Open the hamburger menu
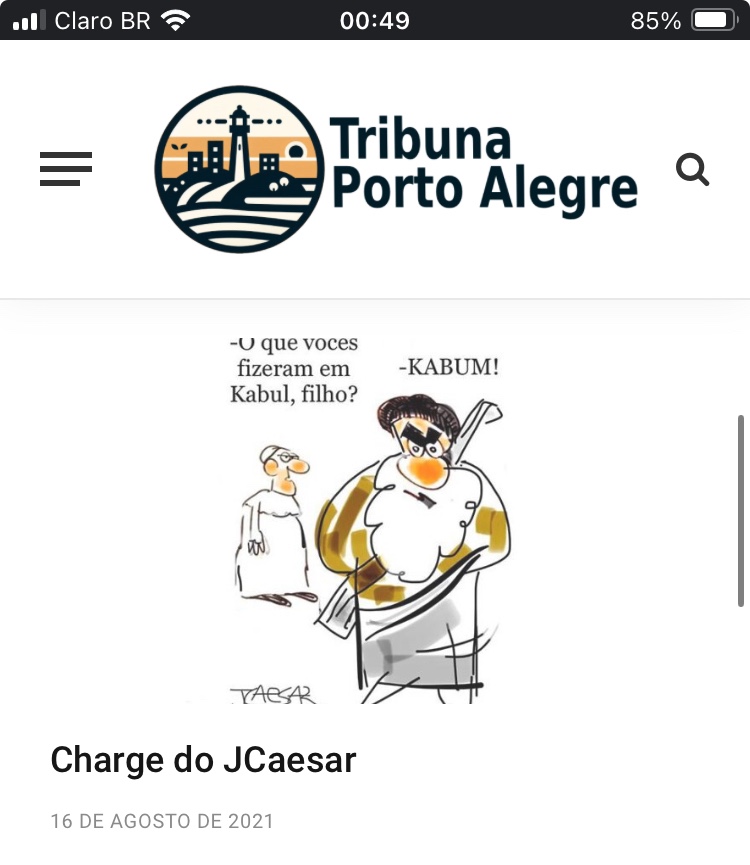This screenshot has width=750, height=865. coord(66,169)
